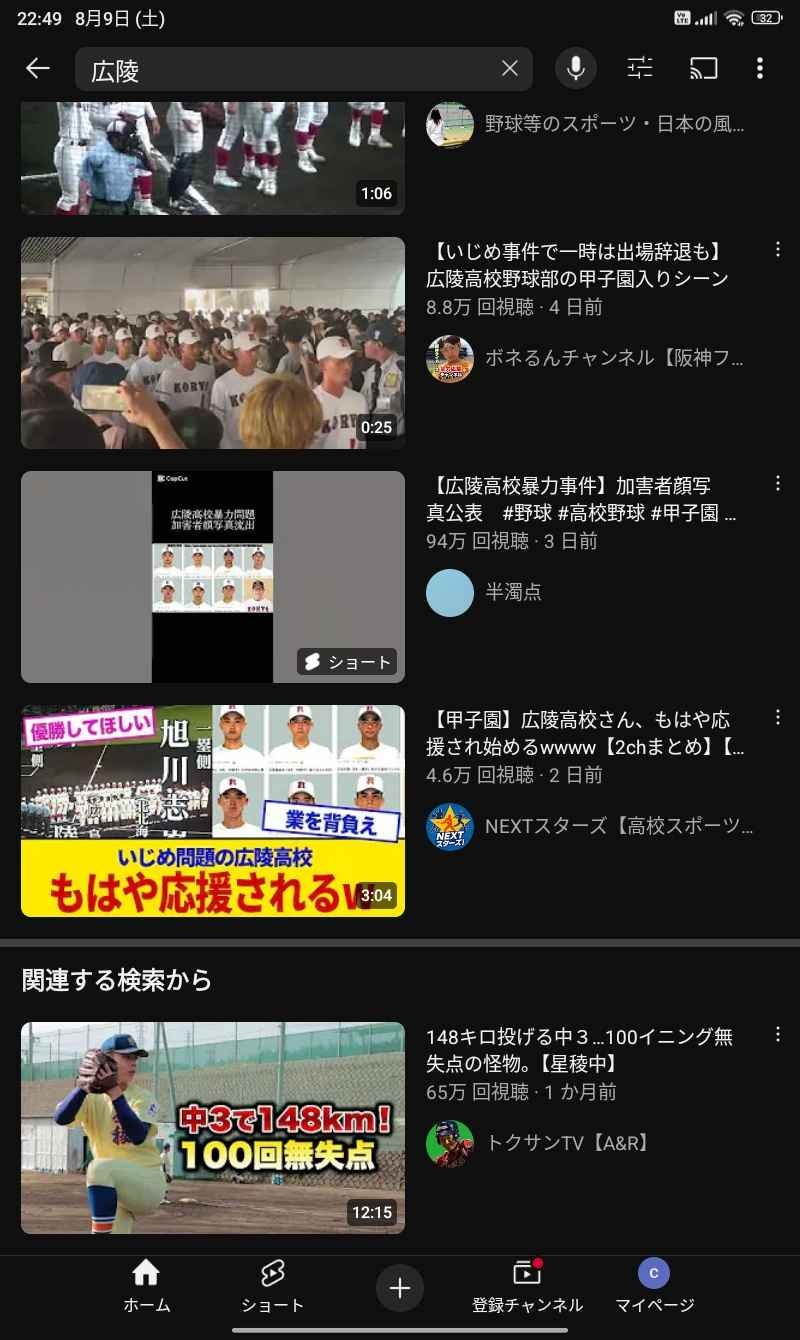This screenshot has width=800, height=1340.
Task: Play the 広陵高校野球部の甲子園入りシーン video
Action: (x=213, y=343)
